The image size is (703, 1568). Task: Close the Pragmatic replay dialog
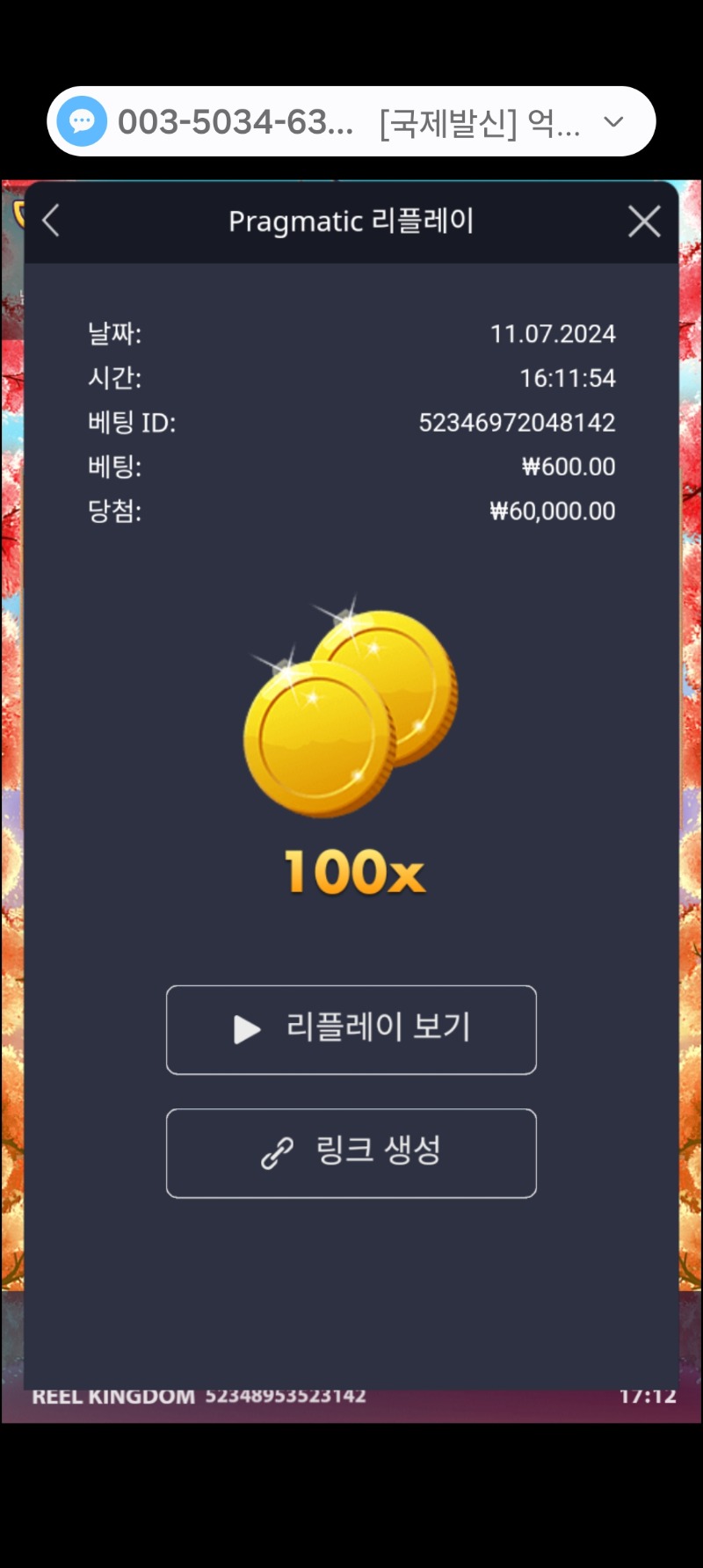pos(644,221)
